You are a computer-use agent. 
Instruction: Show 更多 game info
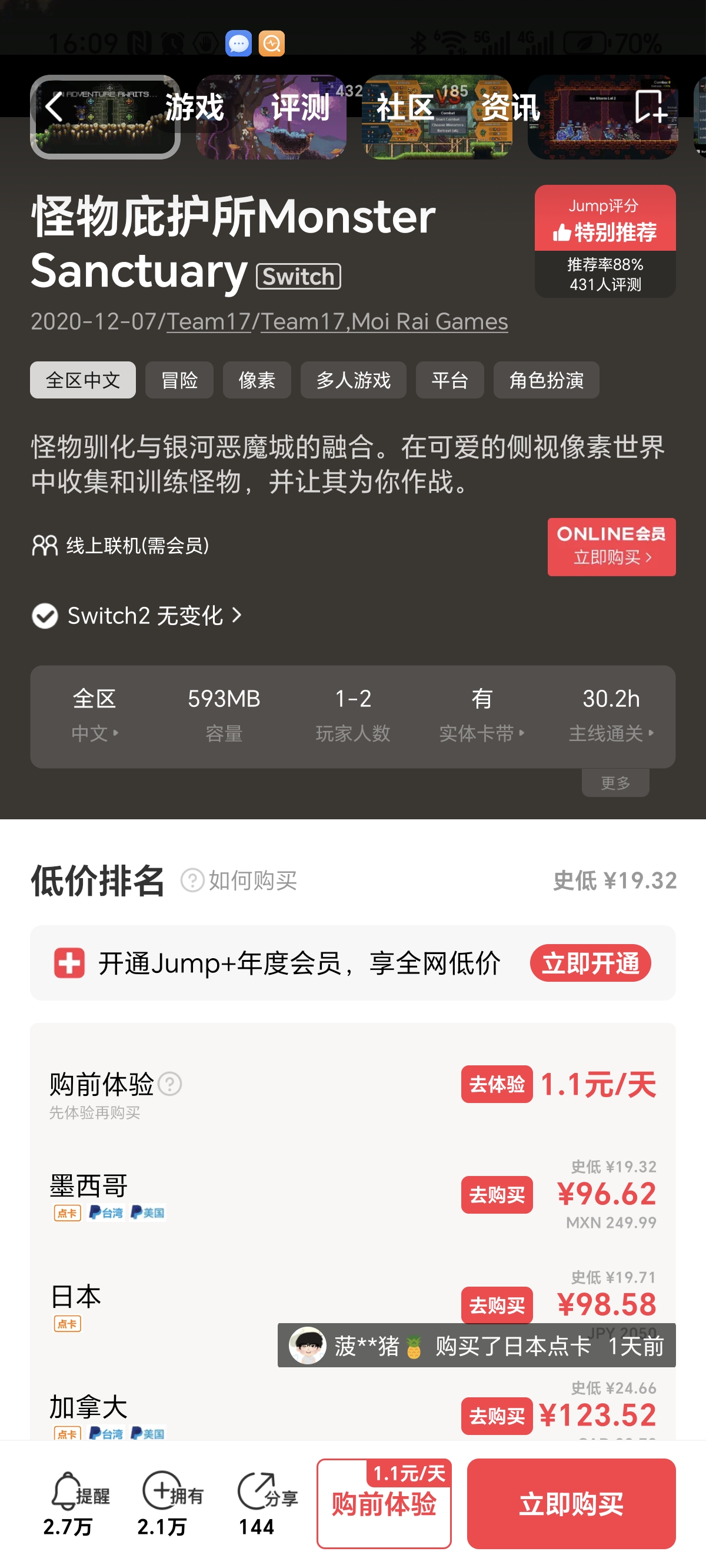[x=615, y=783]
